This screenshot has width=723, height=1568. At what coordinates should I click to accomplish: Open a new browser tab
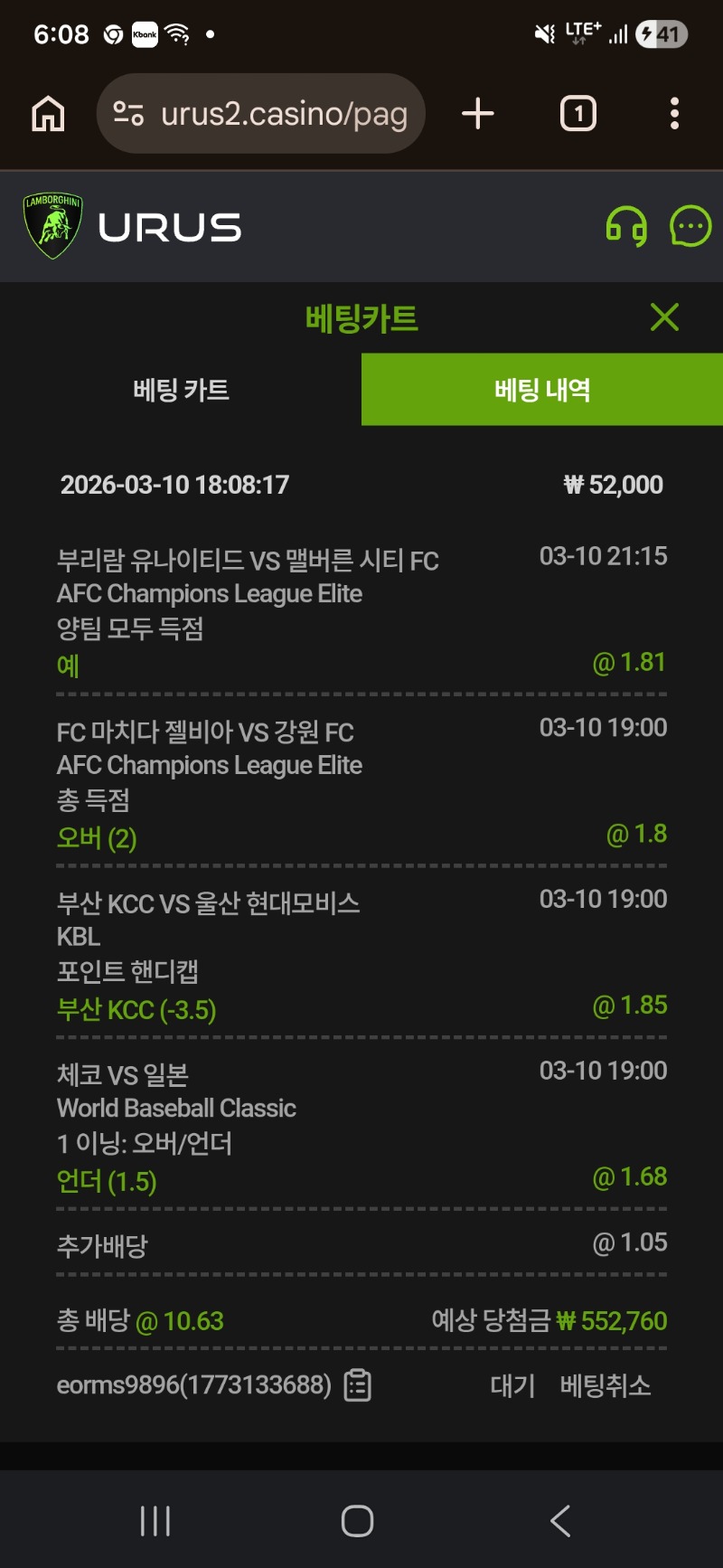[x=477, y=114]
